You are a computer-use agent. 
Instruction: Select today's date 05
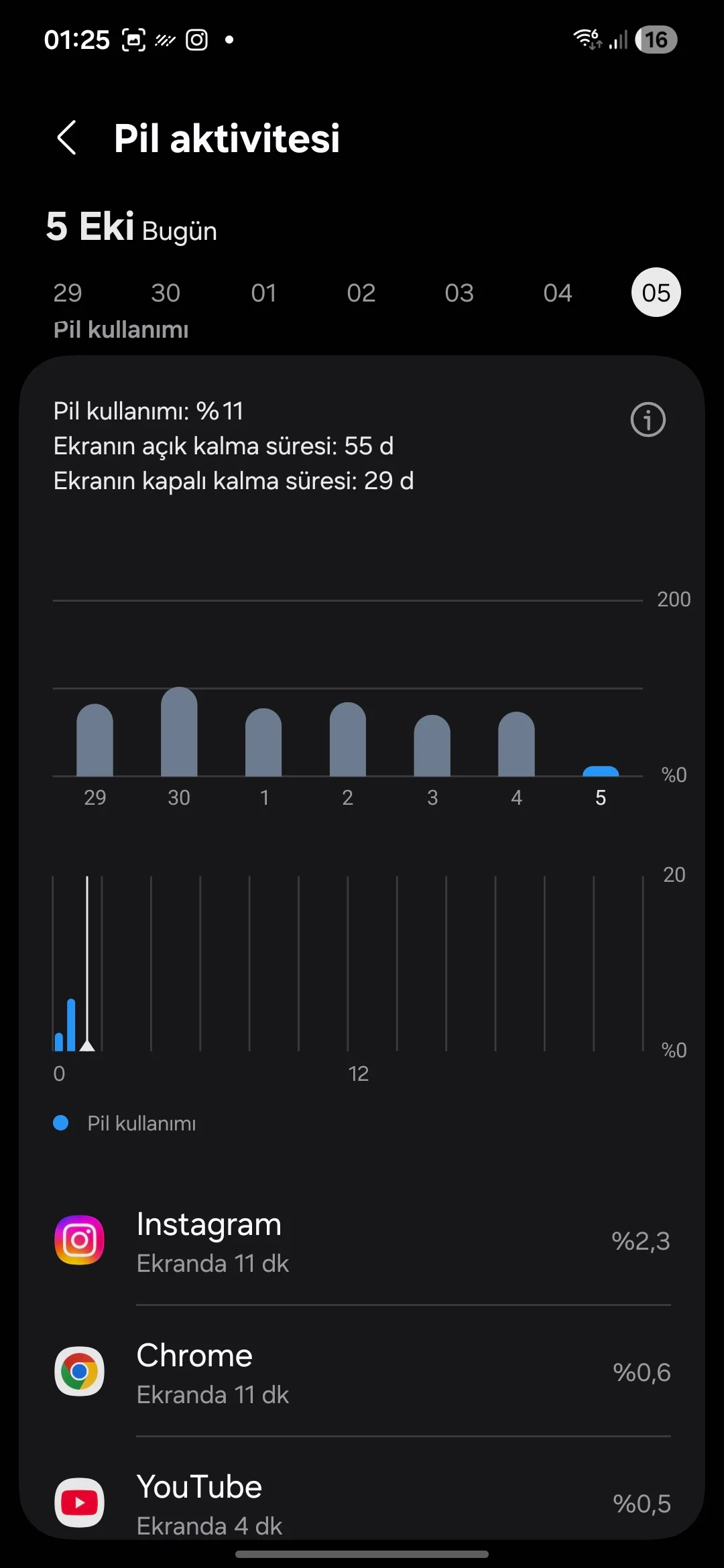656,293
